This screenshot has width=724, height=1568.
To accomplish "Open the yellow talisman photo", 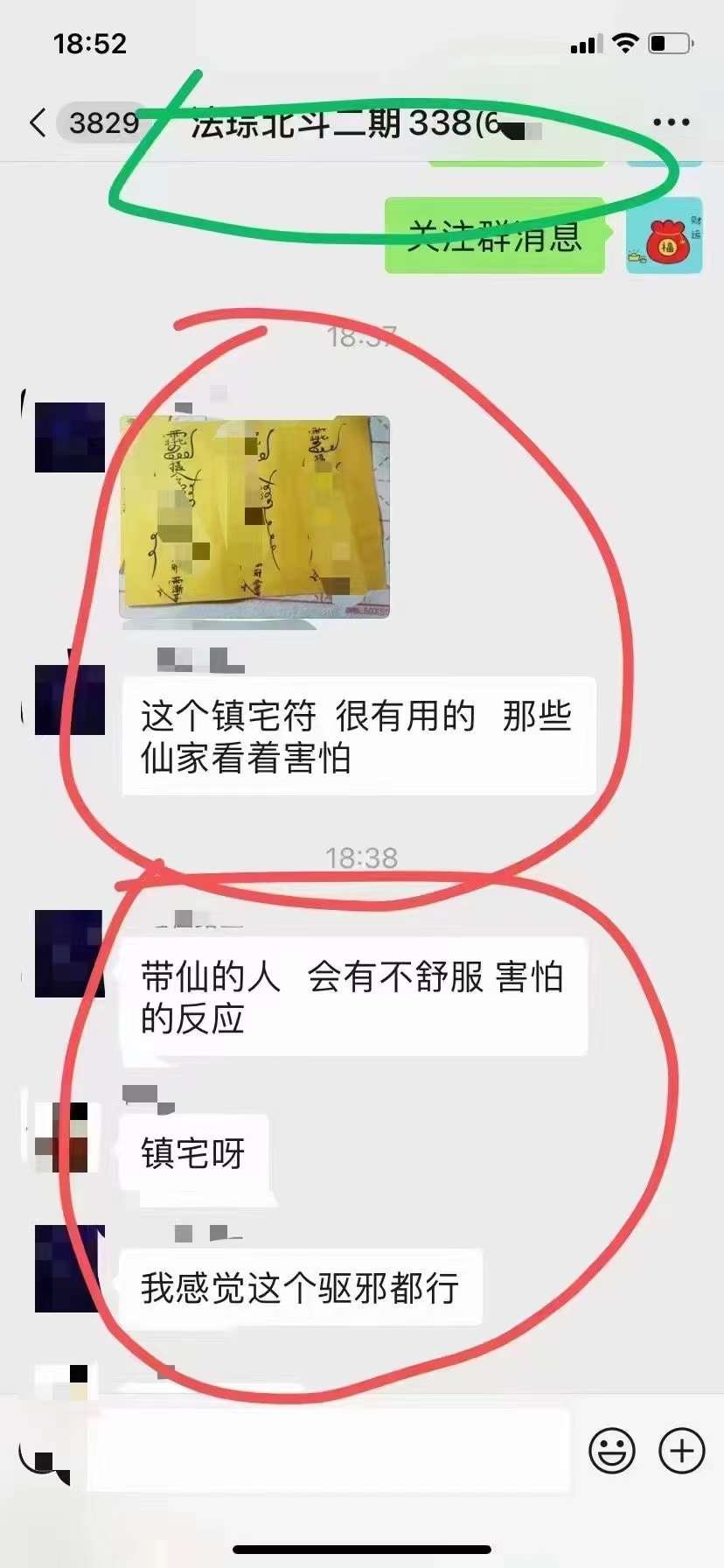I will click(x=254, y=517).
